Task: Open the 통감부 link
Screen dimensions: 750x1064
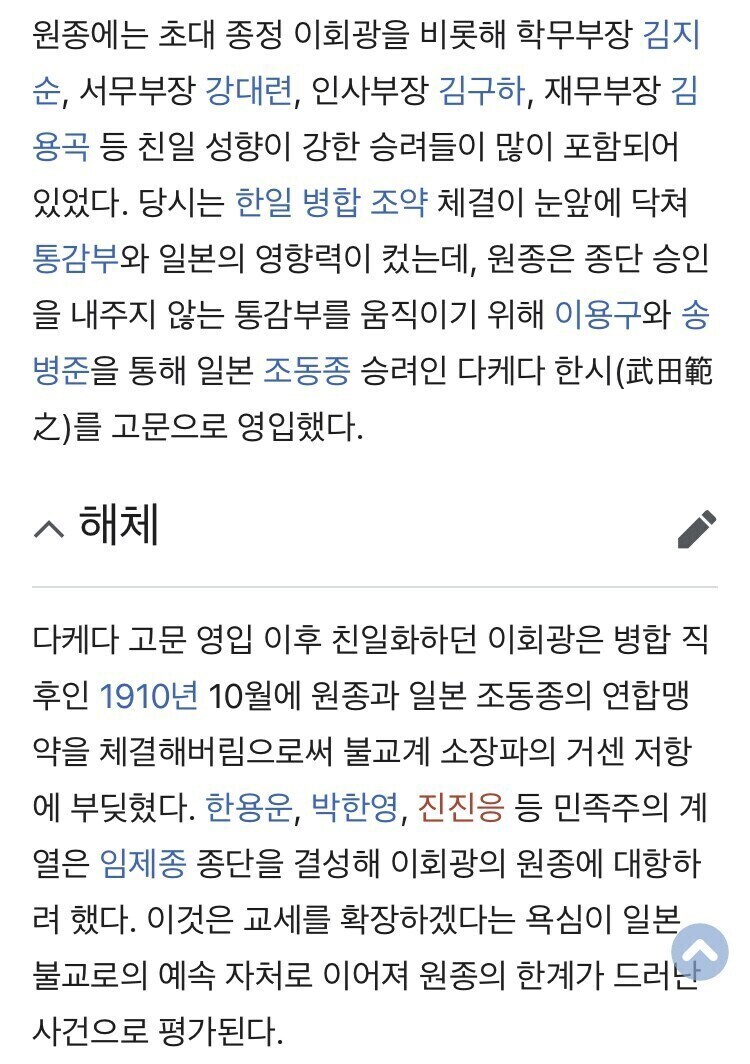Action: click(75, 260)
